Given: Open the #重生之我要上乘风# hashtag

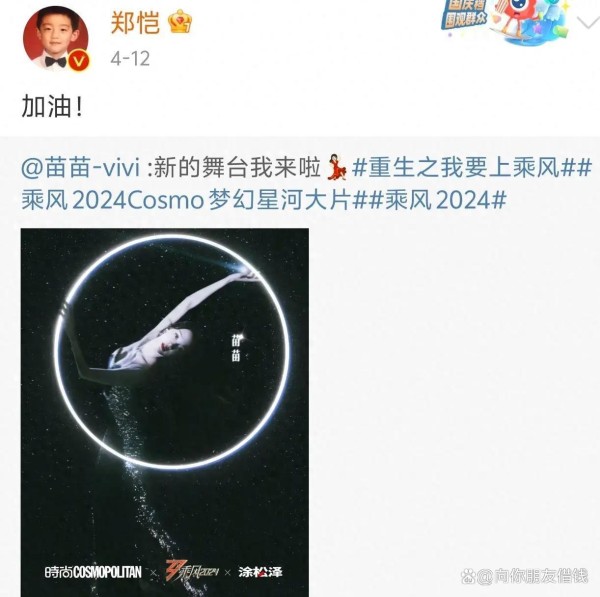Looking at the screenshot, I should click(x=461, y=165).
